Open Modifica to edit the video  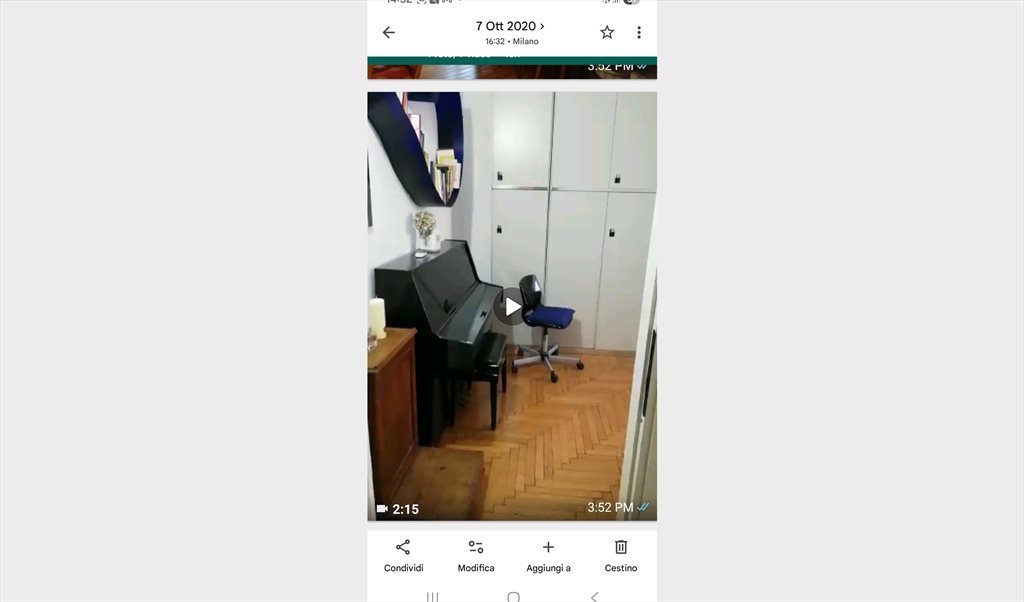[476, 555]
